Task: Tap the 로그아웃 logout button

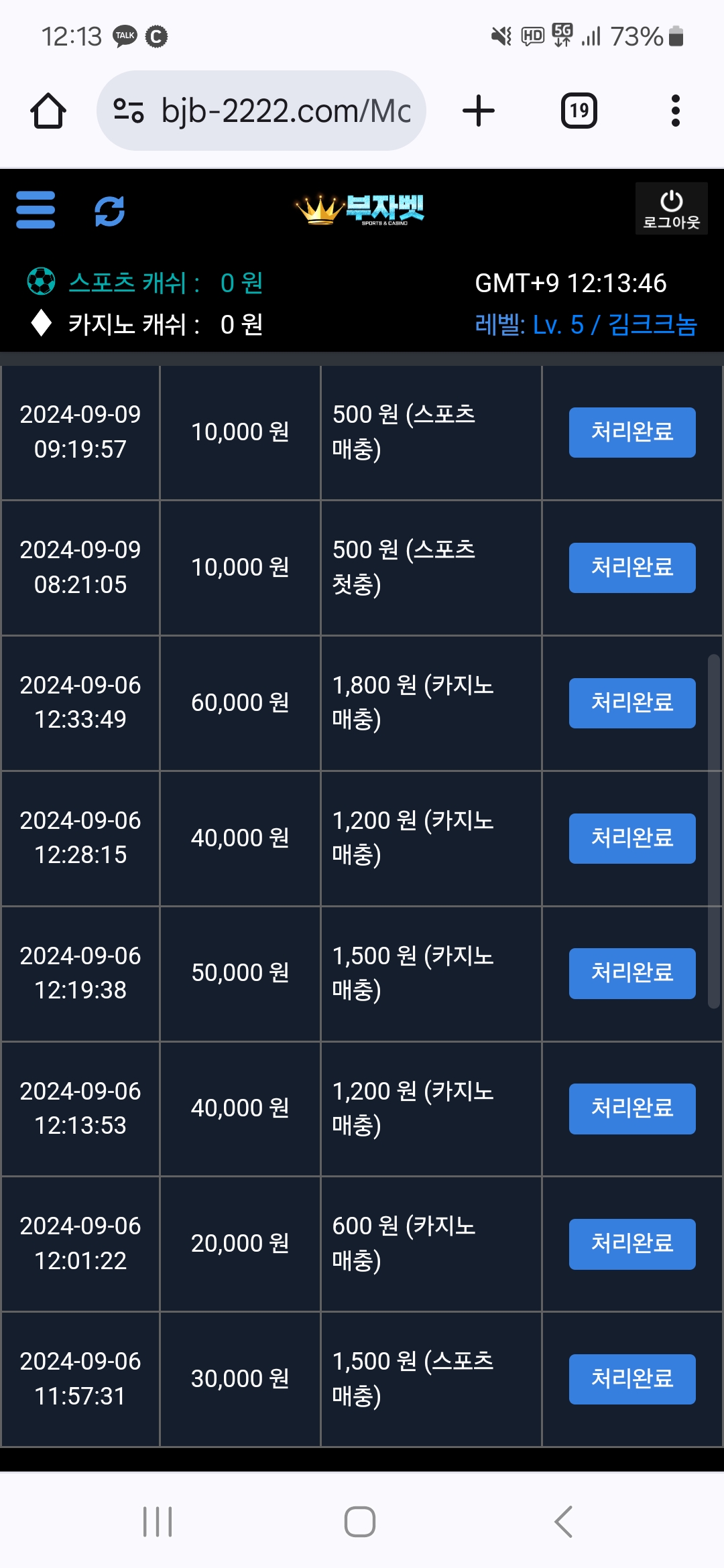Action: 671,208
